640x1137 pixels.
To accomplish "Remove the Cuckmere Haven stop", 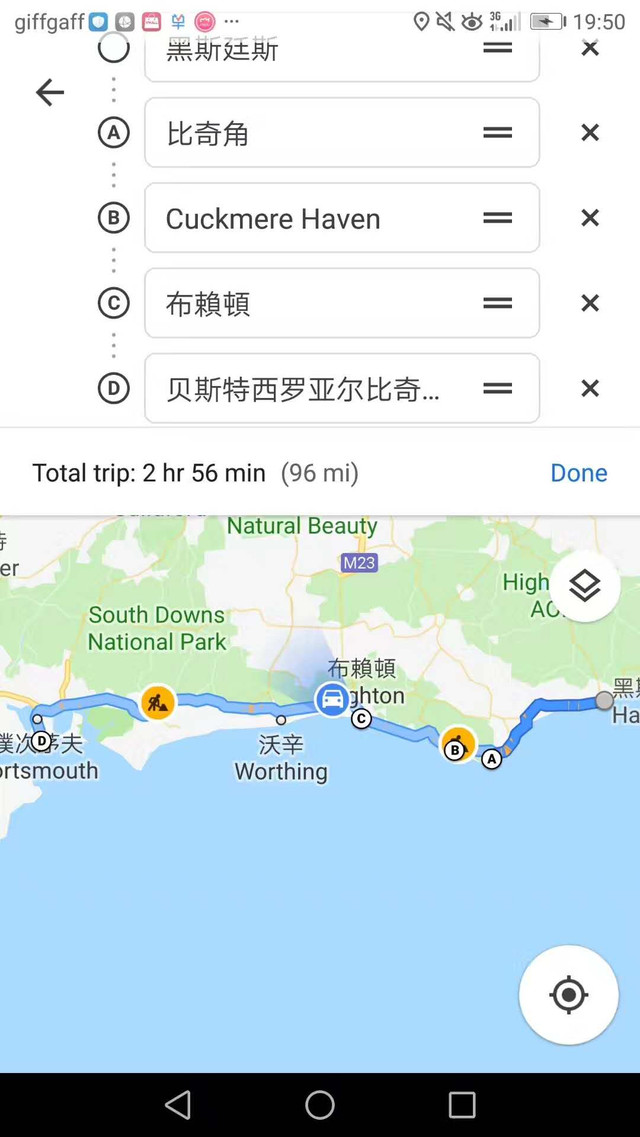I will coord(590,218).
